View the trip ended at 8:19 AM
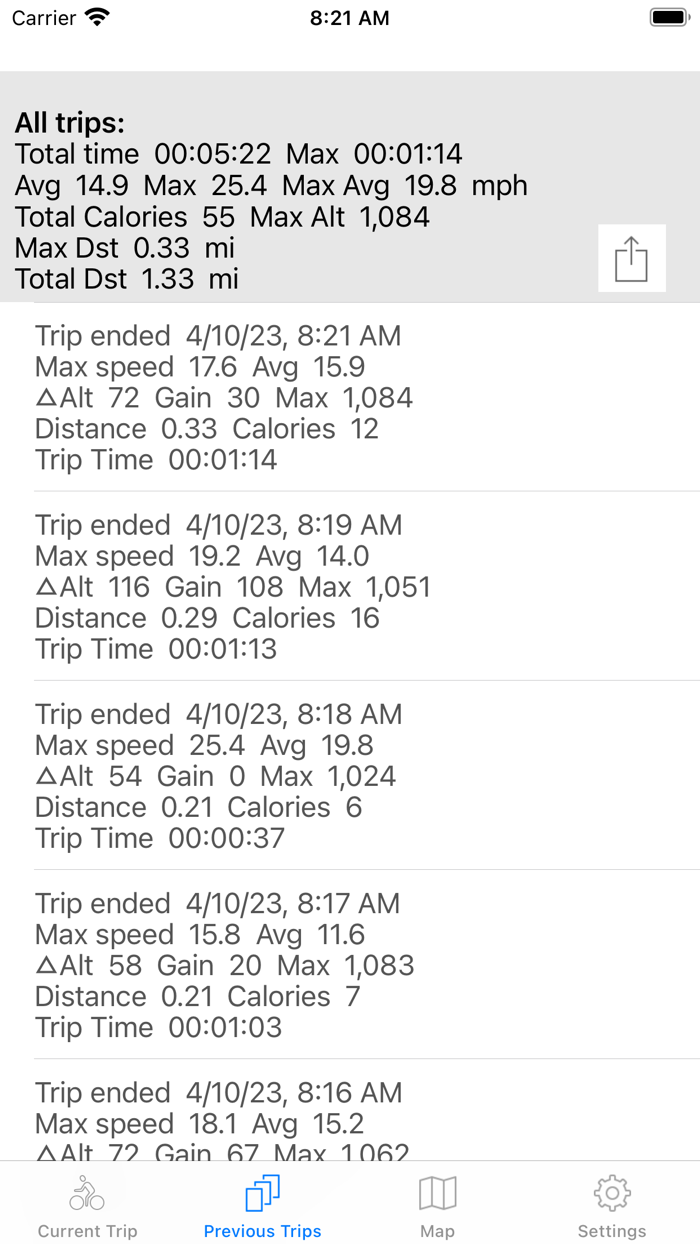 tap(350, 586)
